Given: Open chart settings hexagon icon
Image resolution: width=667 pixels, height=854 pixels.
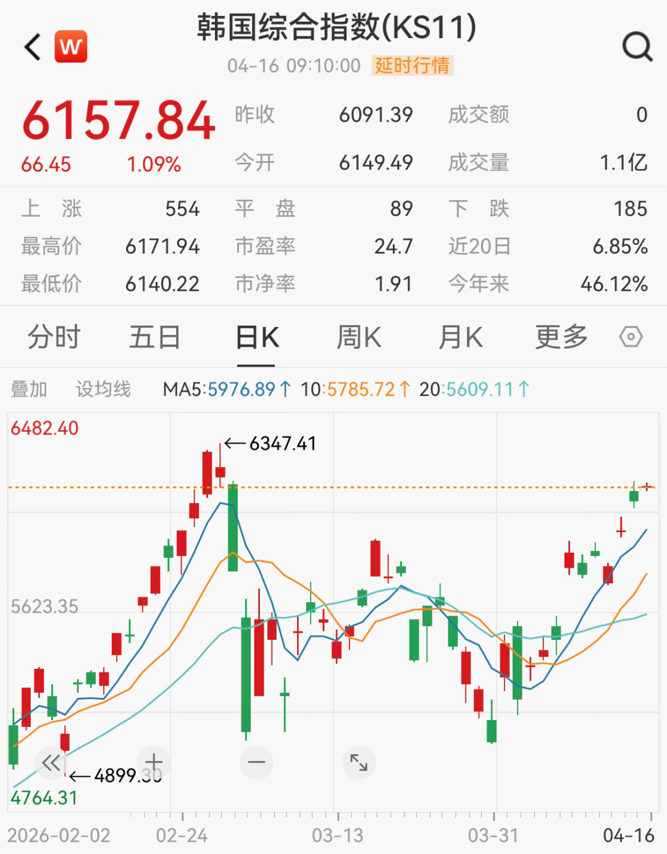Looking at the screenshot, I should tap(631, 337).
